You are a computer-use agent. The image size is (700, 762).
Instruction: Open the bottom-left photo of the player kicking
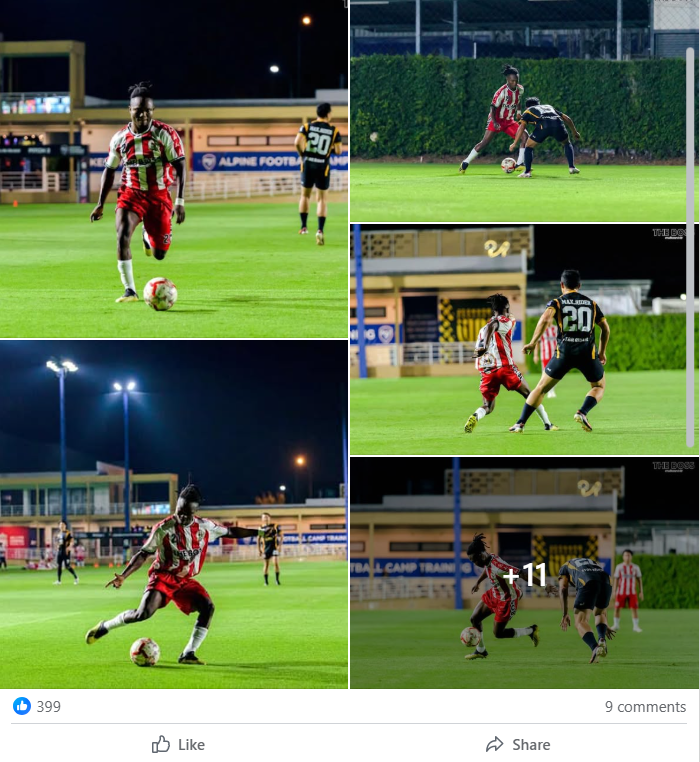click(174, 514)
